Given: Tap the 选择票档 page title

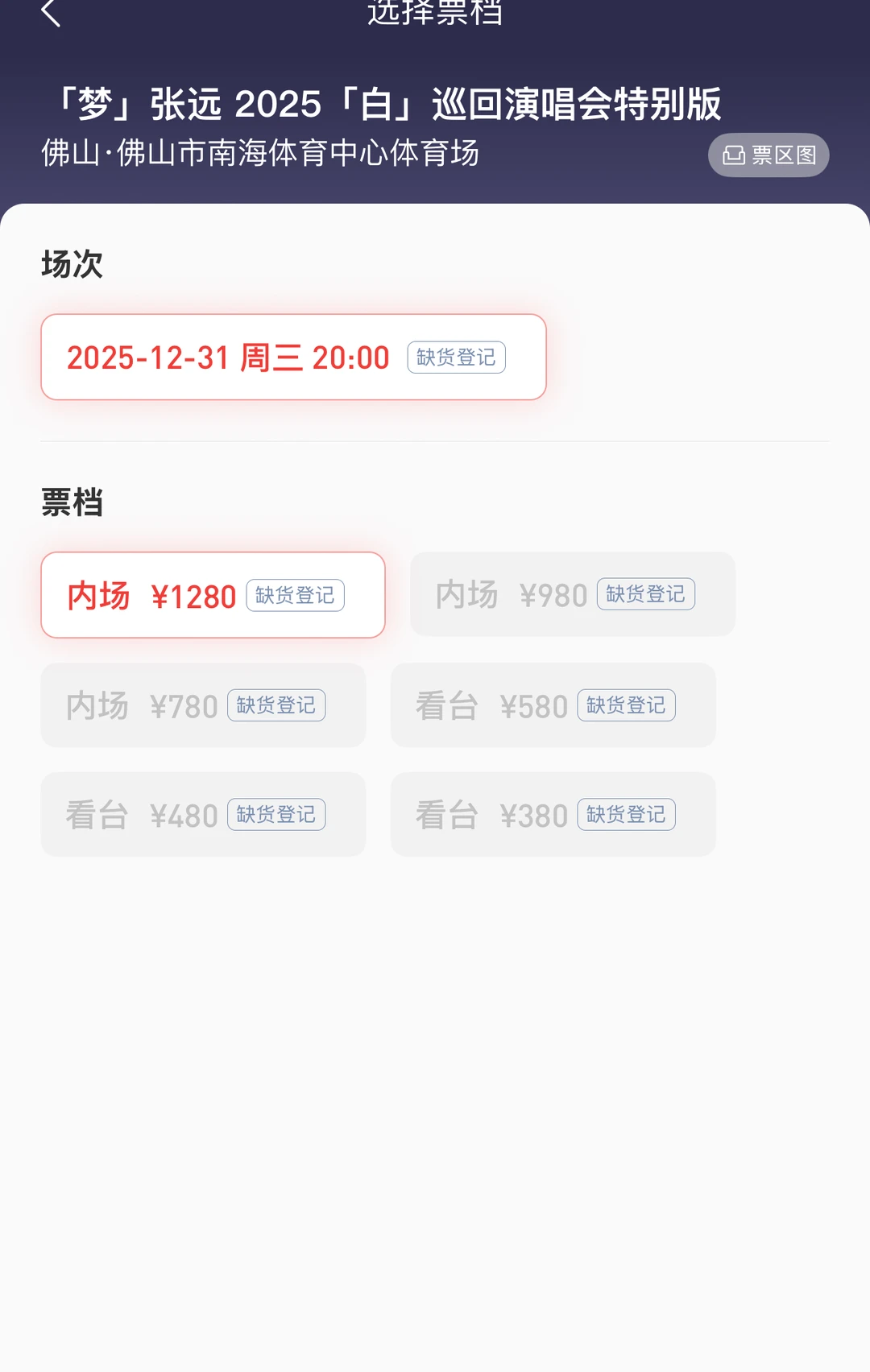Looking at the screenshot, I should coord(435,14).
